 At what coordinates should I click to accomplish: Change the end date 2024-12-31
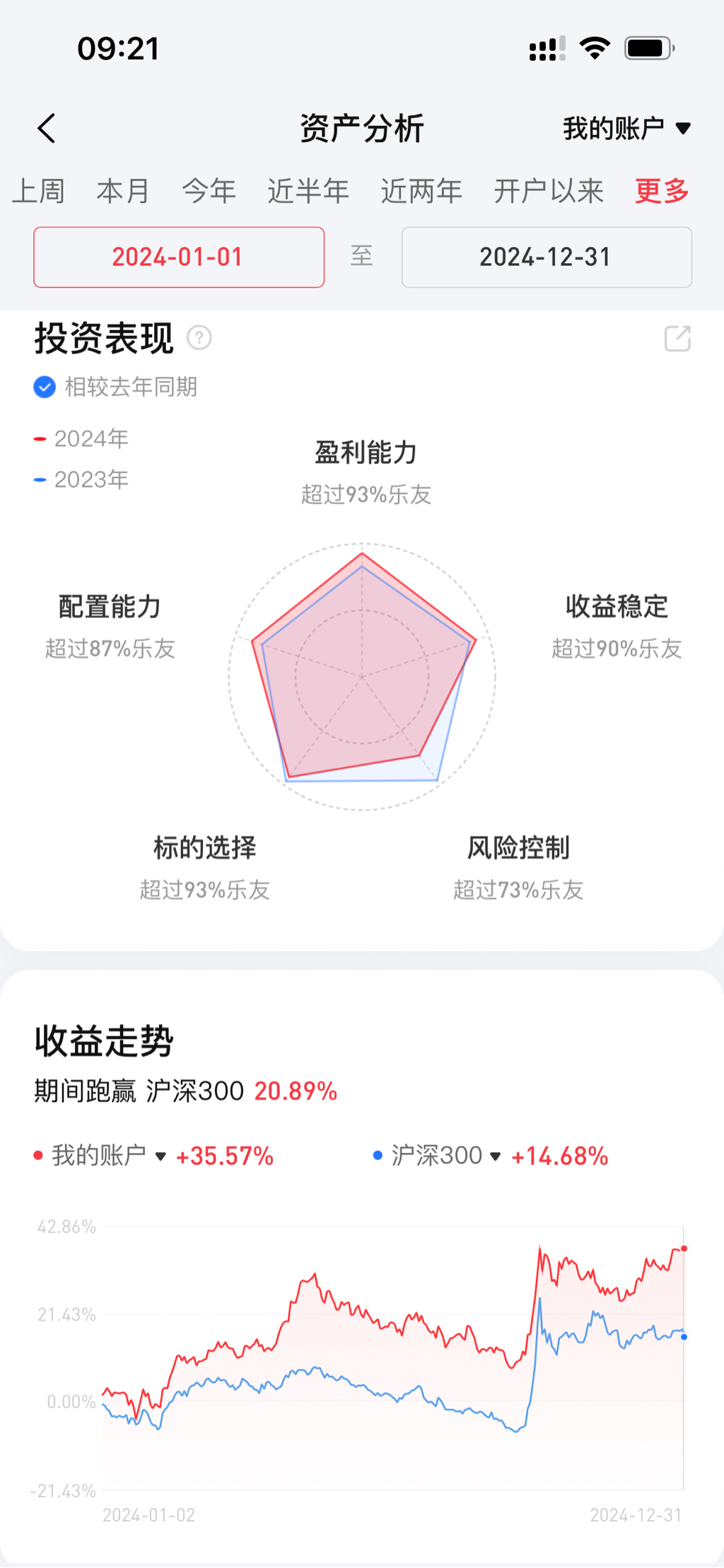[547, 257]
